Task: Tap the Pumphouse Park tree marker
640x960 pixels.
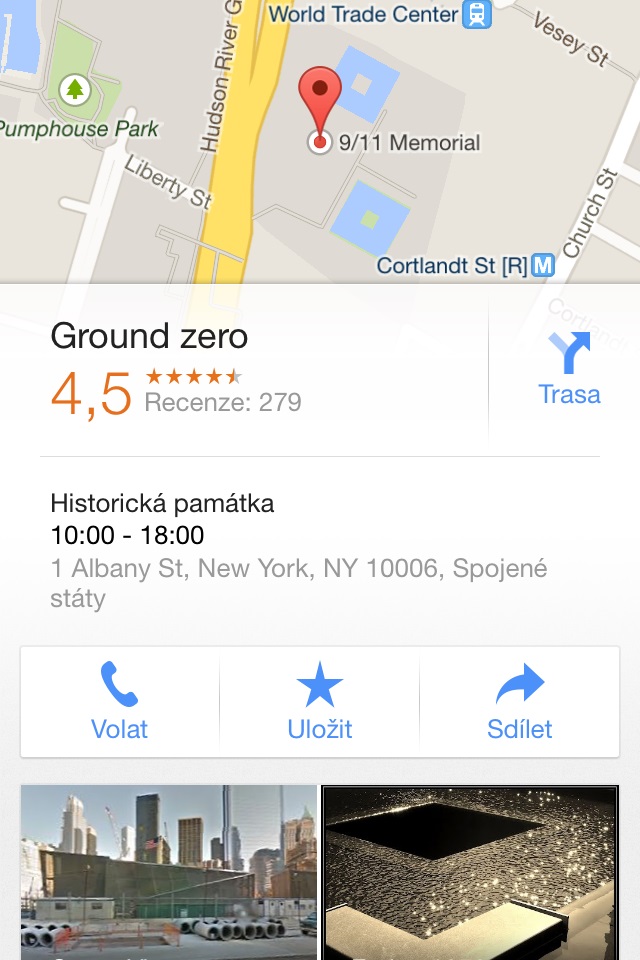Action: pyautogui.click(x=75, y=90)
